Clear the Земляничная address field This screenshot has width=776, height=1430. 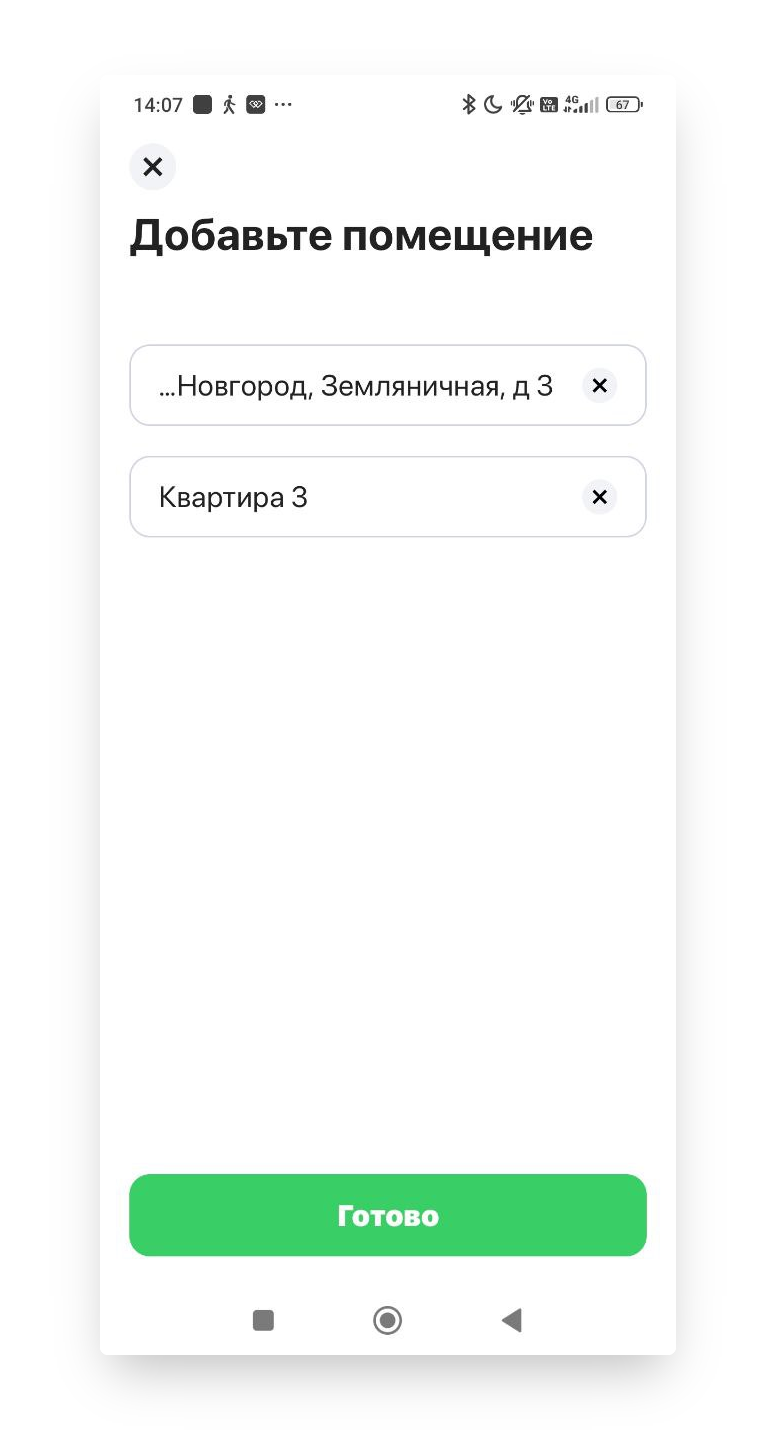(x=599, y=385)
